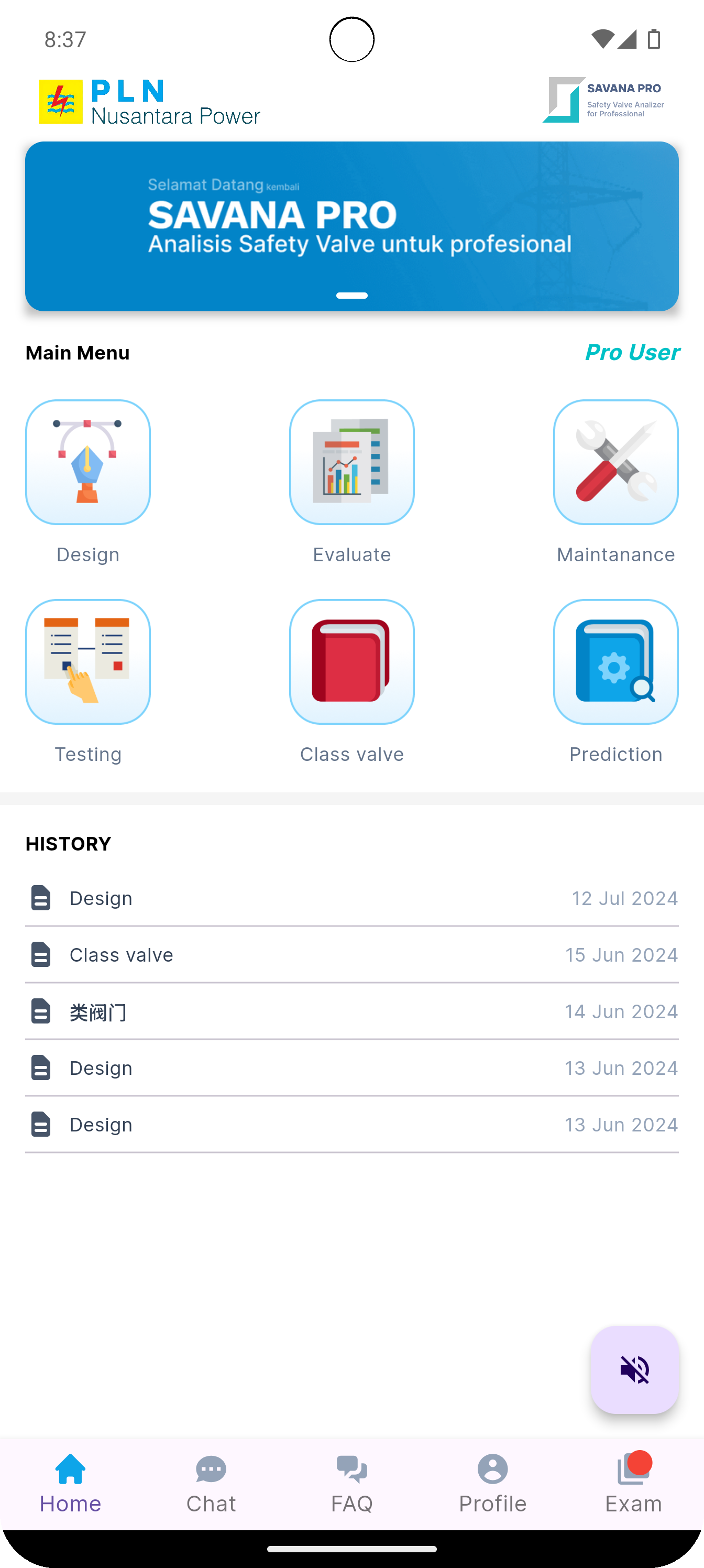The height and width of the screenshot is (1568, 704).
Task: Select the Home tab
Action: [x=71, y=1484]
